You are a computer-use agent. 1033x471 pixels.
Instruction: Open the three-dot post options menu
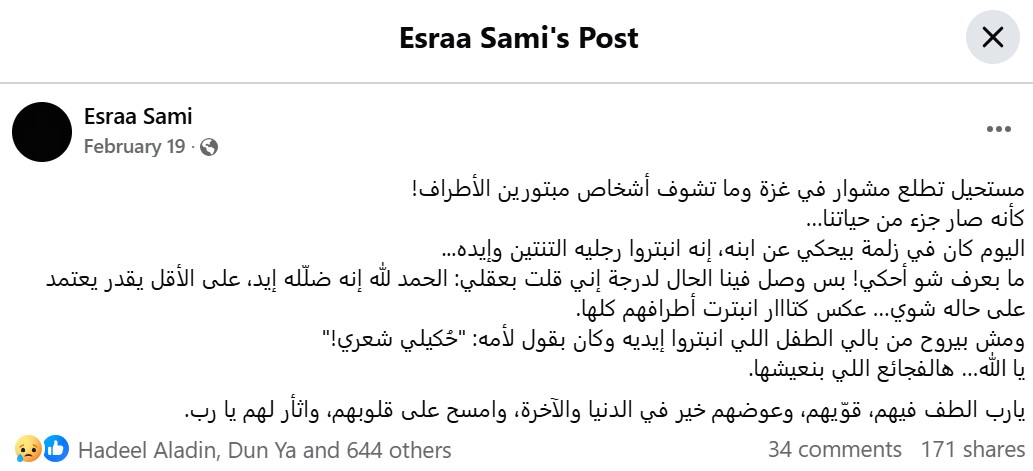click(x=998, y=130)
